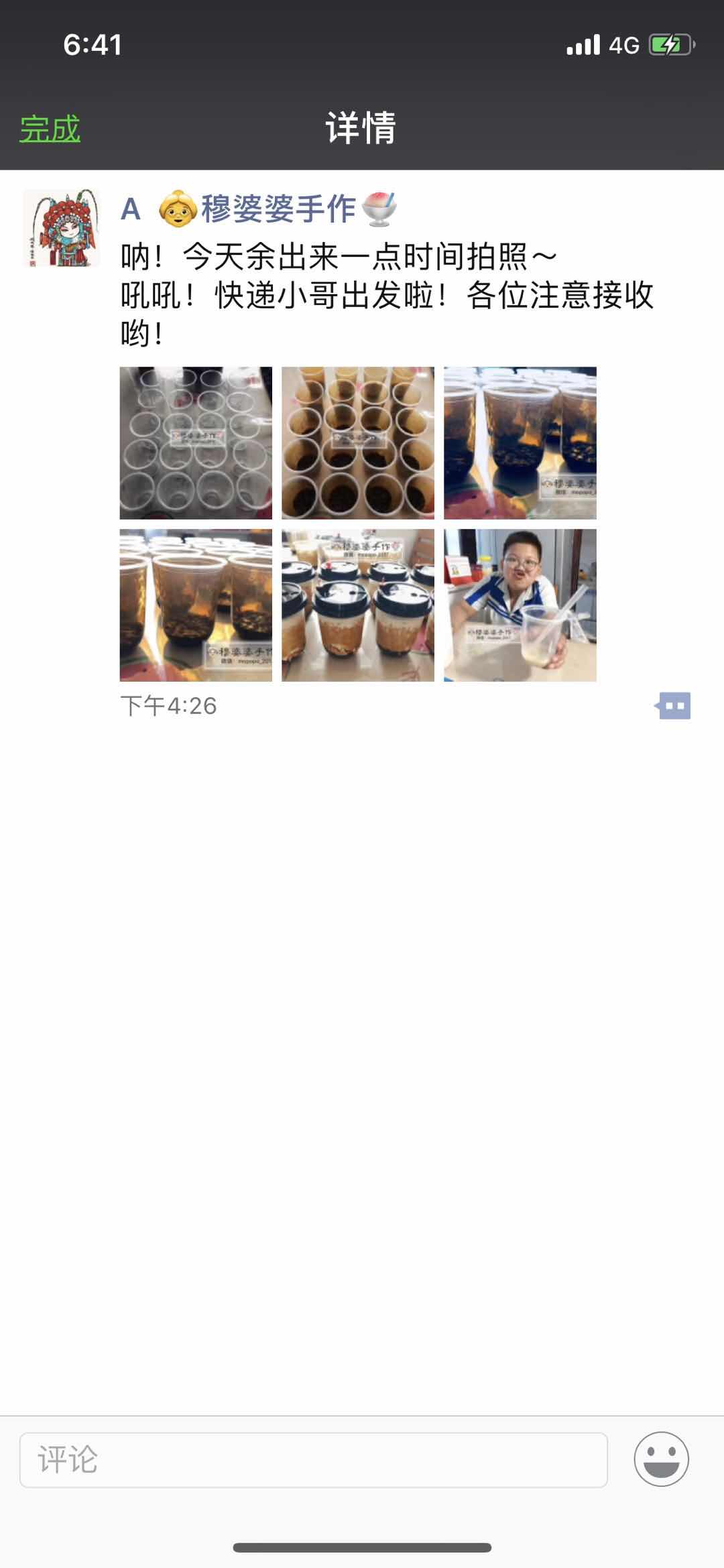Image resolution: width=724 pixels, height=1568 pixels.
Task: Tap 完成 to close the details page
Action: point(50,128)
